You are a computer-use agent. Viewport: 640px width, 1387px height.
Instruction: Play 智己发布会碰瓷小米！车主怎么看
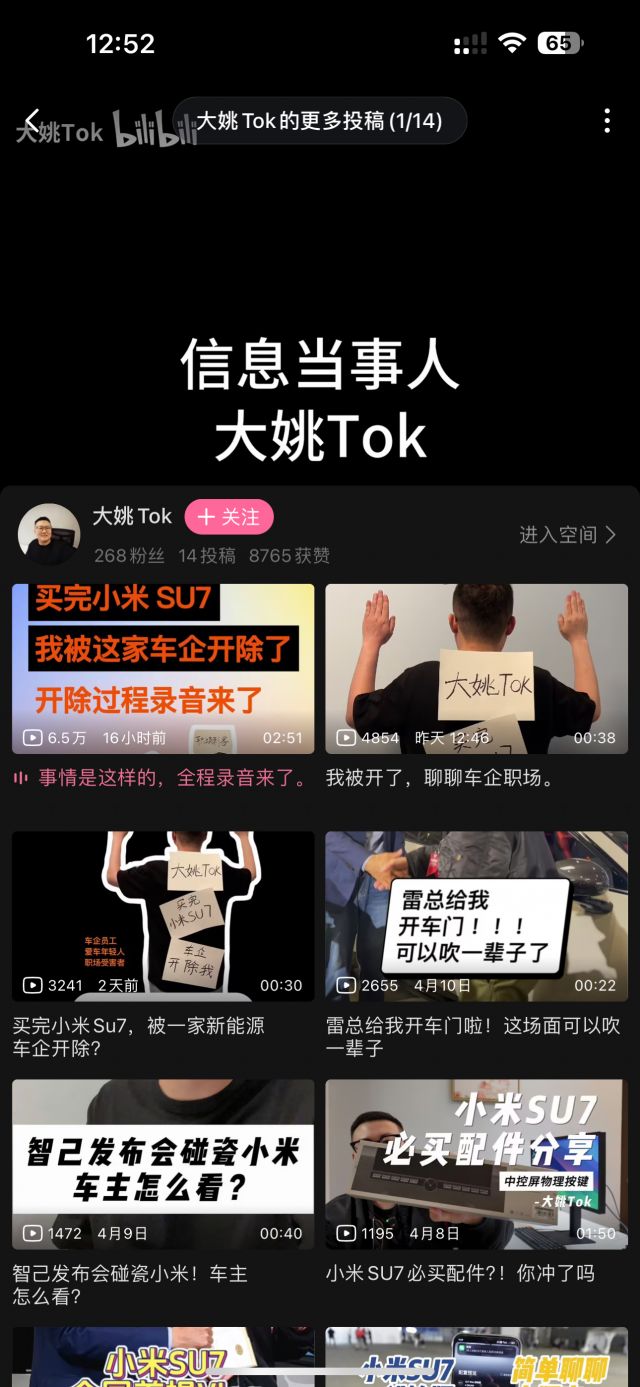tap(163, 1164)
